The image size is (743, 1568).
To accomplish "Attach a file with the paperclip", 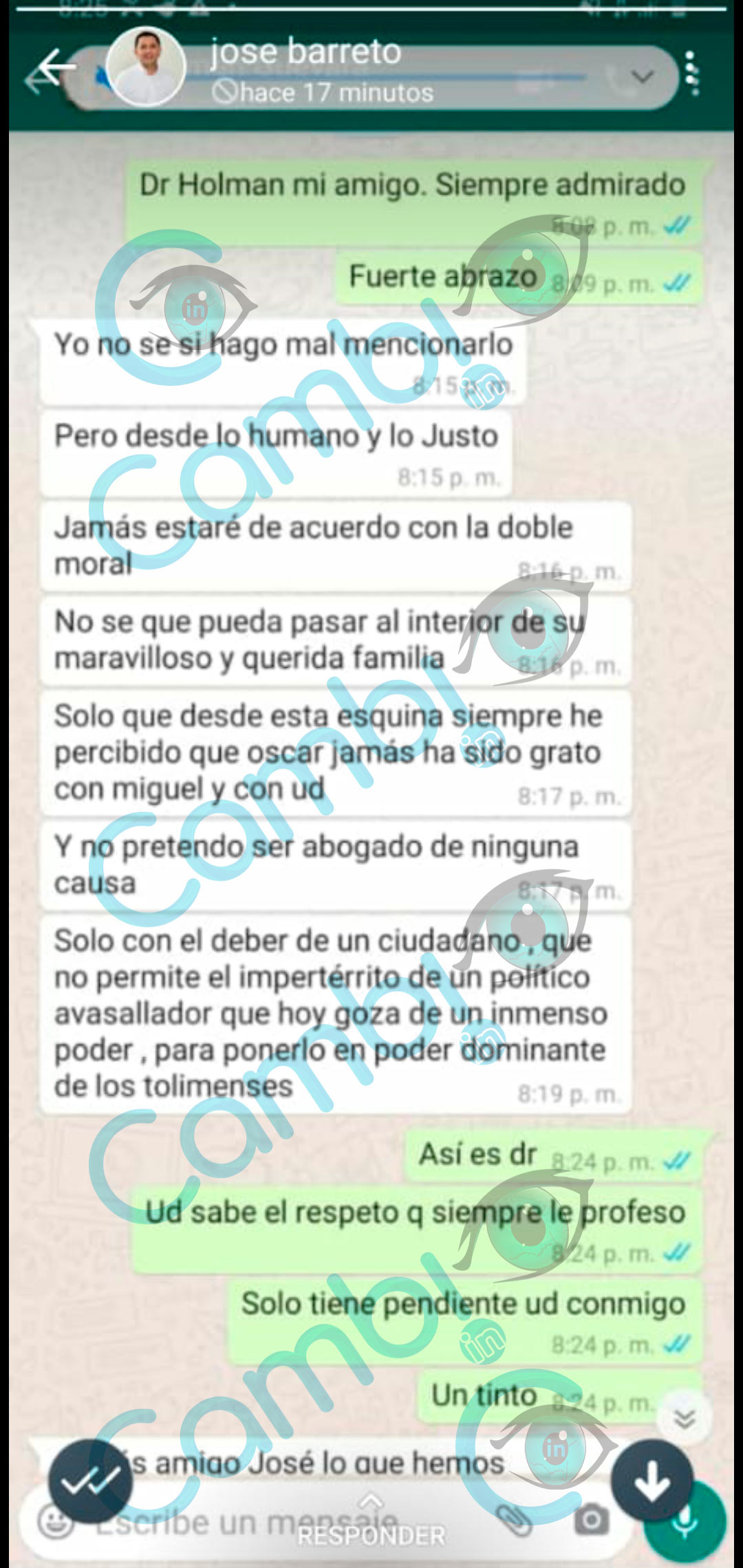I will pos(516,1521).
